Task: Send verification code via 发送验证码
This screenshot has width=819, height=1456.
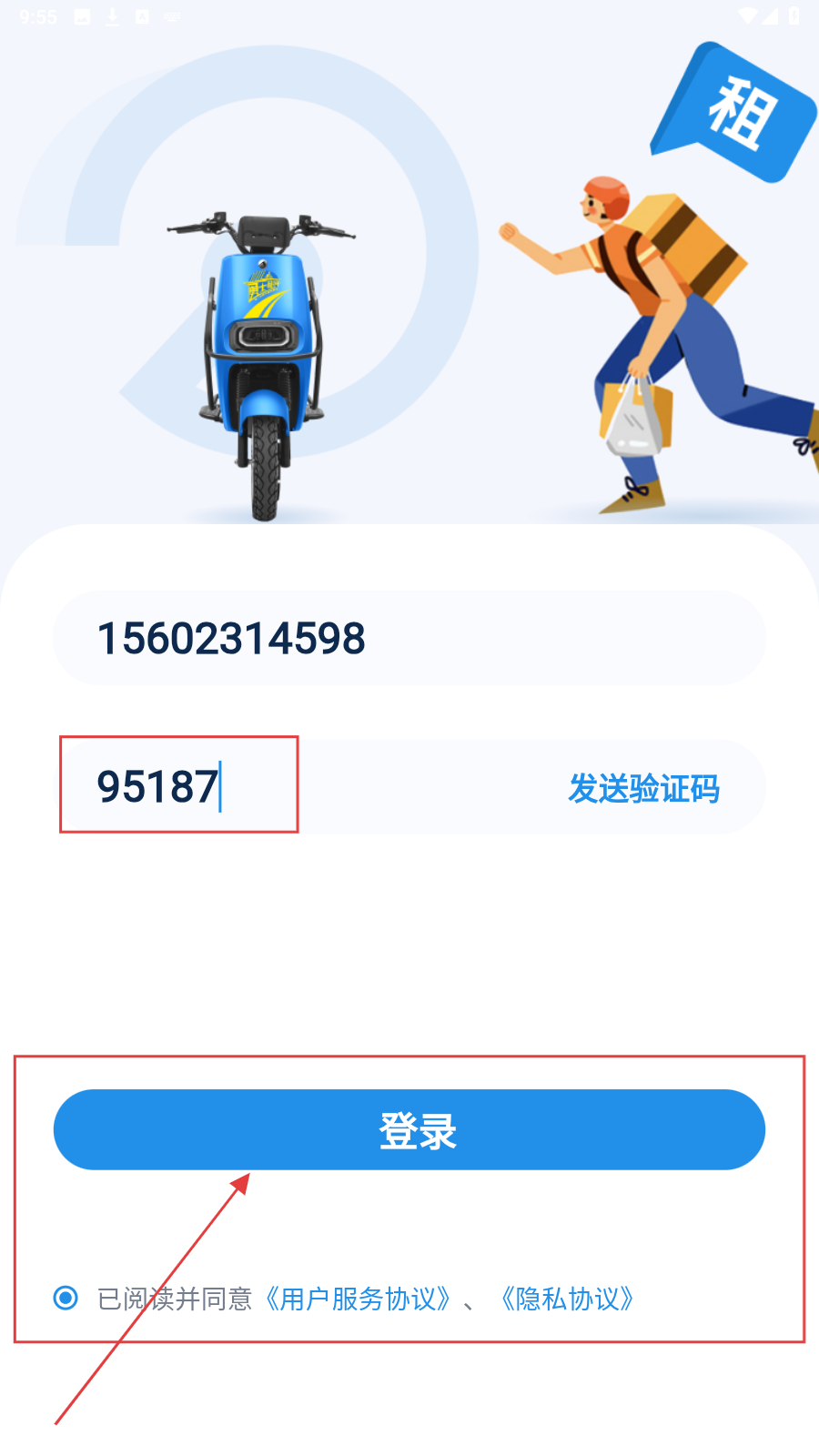Action: (x=643, y=788)
